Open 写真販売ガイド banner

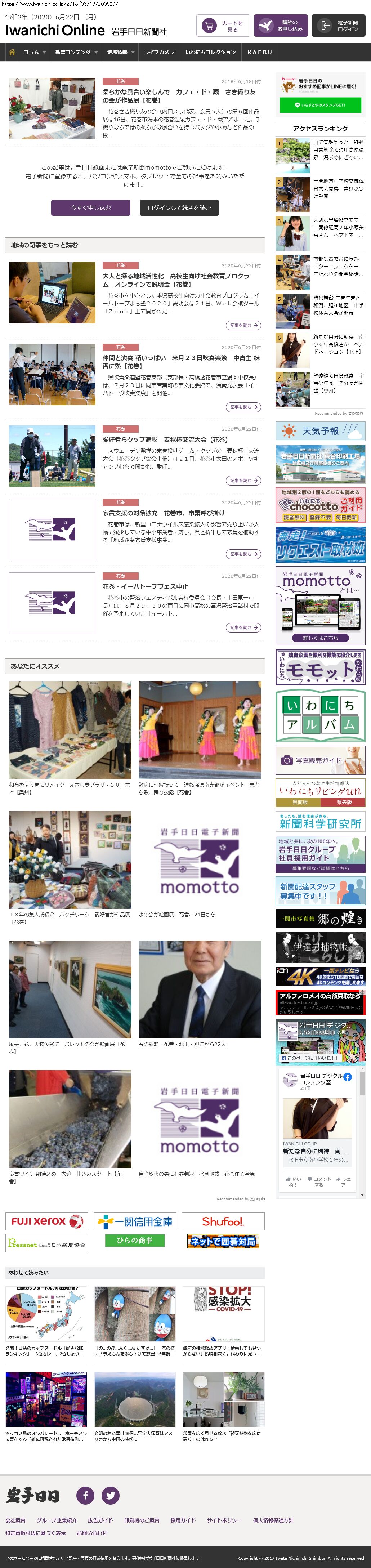[x=320, y=760]
